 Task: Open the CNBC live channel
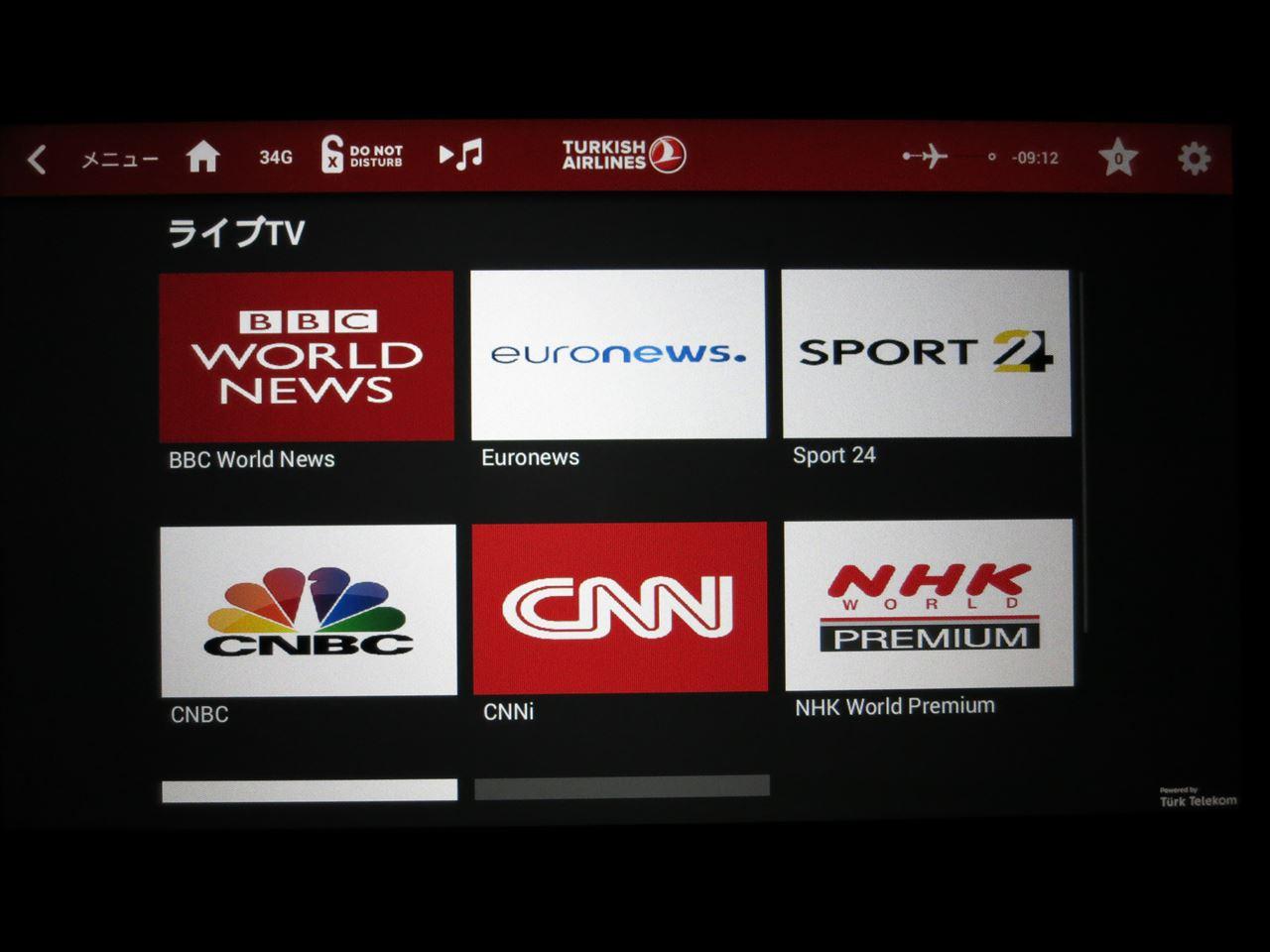point(309,610)
